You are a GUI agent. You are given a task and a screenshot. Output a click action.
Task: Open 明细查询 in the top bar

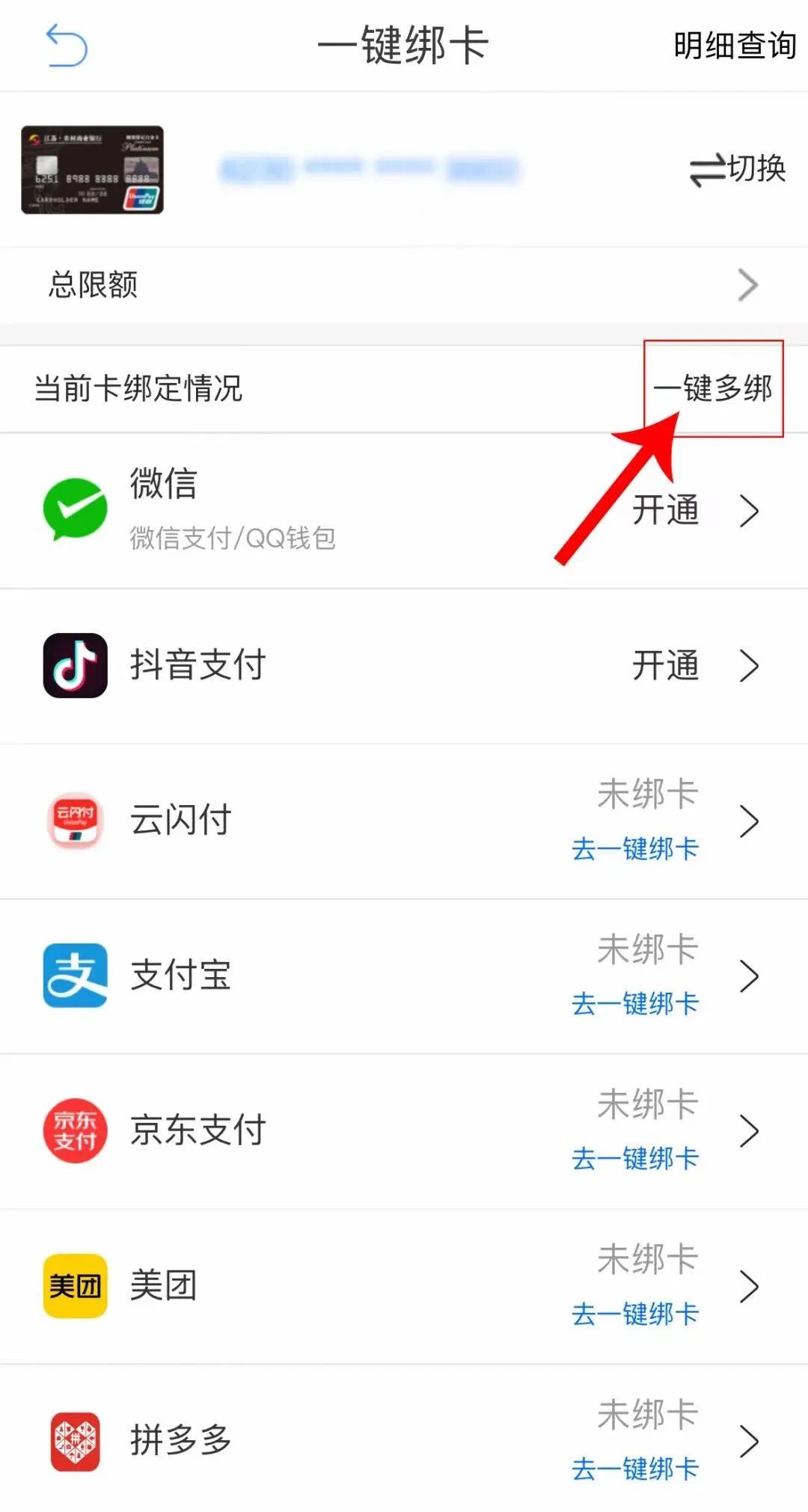click(x=734, y=46)
